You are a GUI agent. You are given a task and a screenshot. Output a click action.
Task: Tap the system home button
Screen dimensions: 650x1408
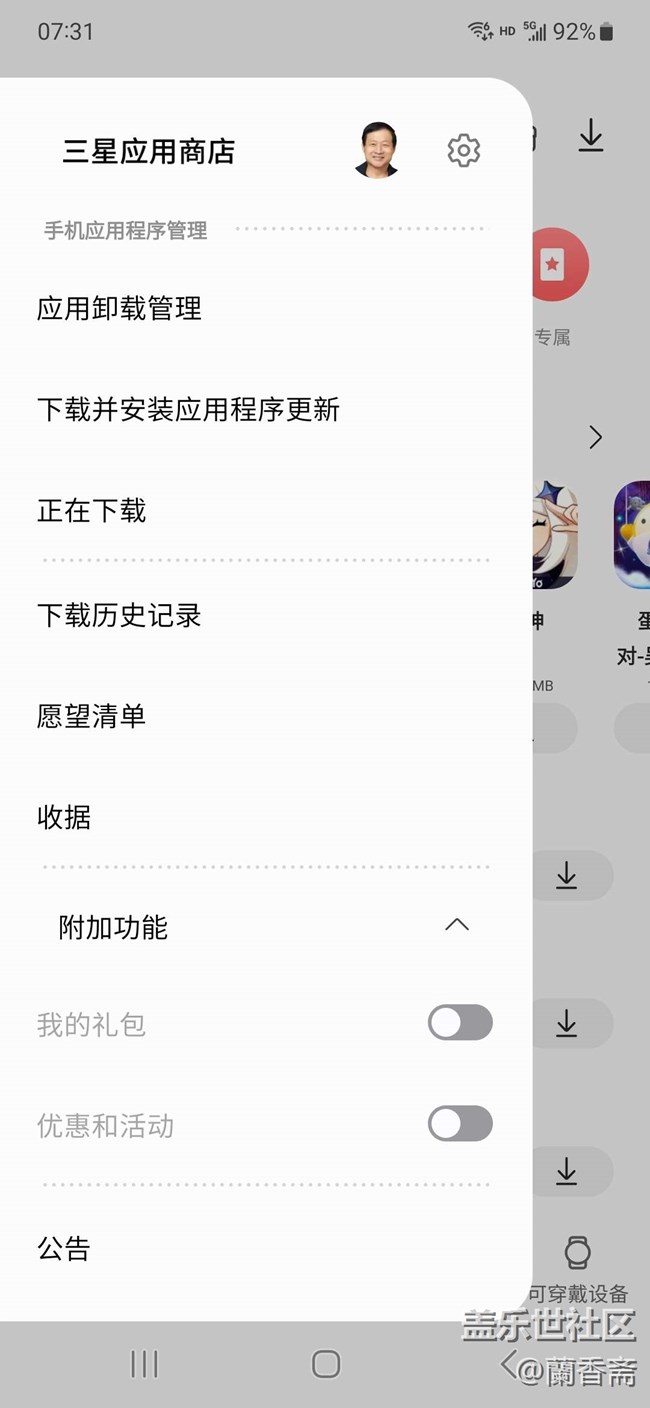click(326, 1364)
